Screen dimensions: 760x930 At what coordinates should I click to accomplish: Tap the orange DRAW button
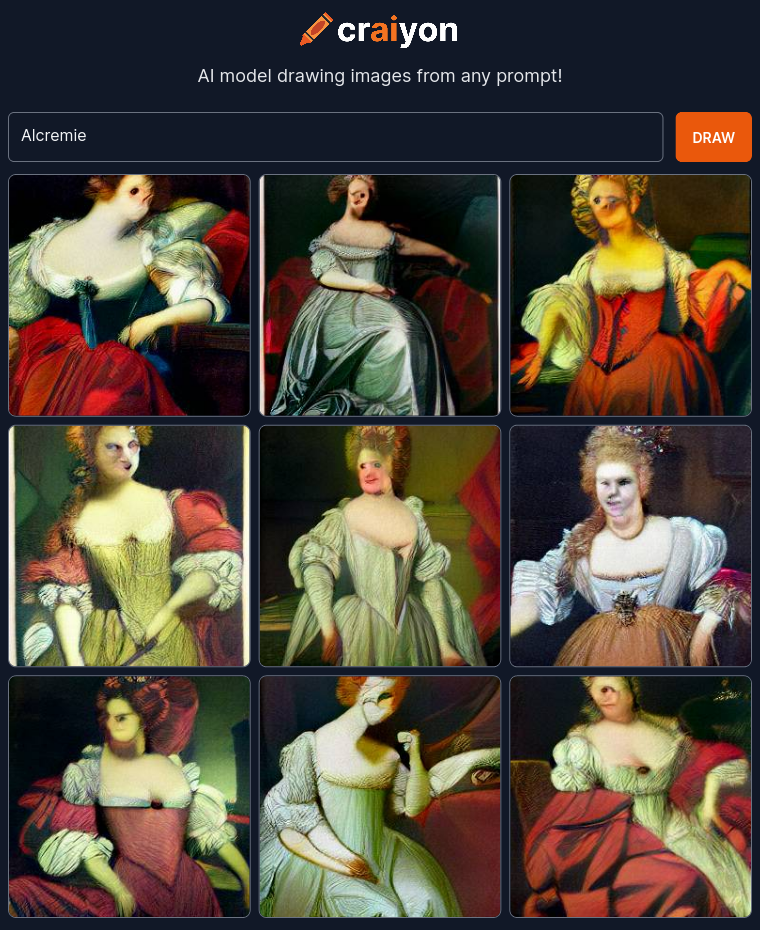[713, 137]
